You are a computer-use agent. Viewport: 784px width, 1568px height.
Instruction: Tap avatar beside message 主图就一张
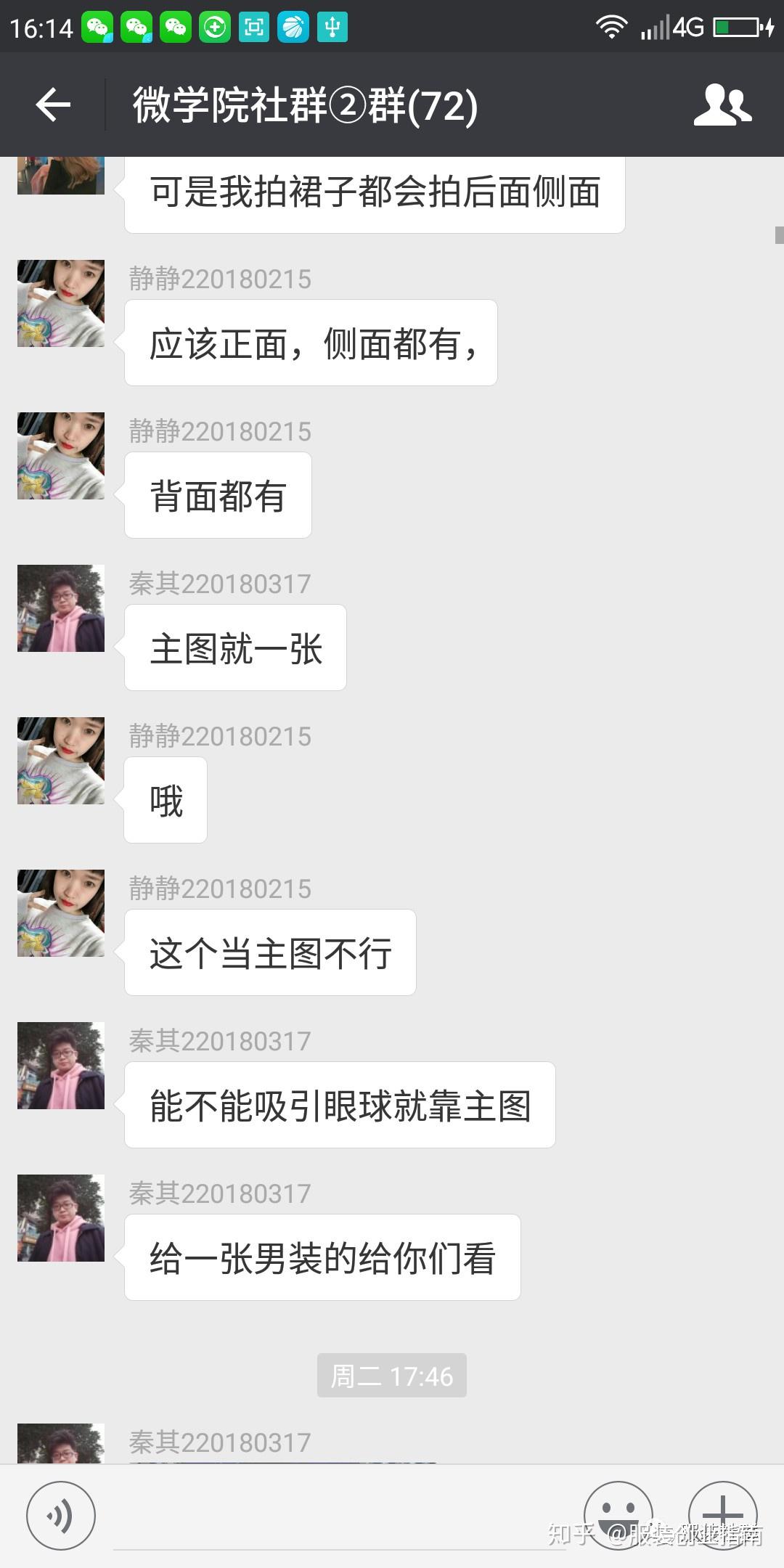[x=61, y=608]
